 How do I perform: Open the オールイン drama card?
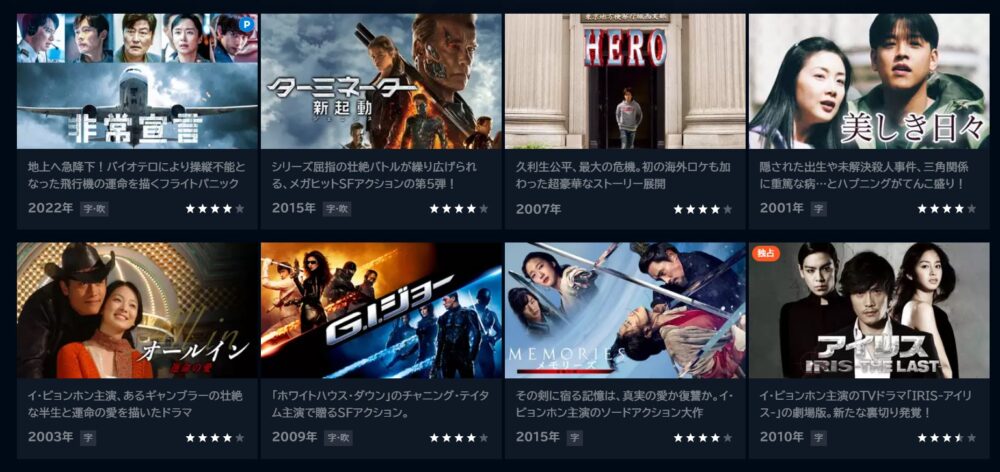[137, 311]
